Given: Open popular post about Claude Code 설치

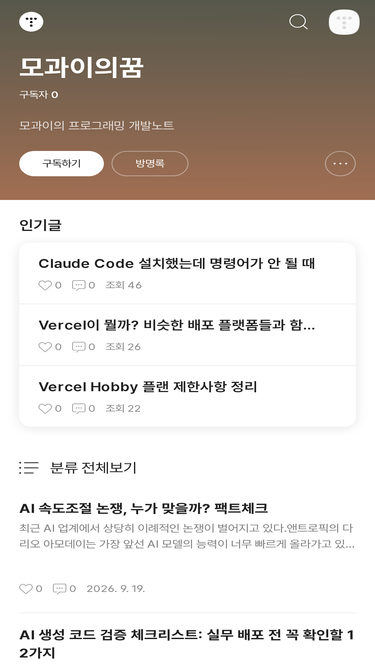Looking at the screenshot, I should click(176, 264).
